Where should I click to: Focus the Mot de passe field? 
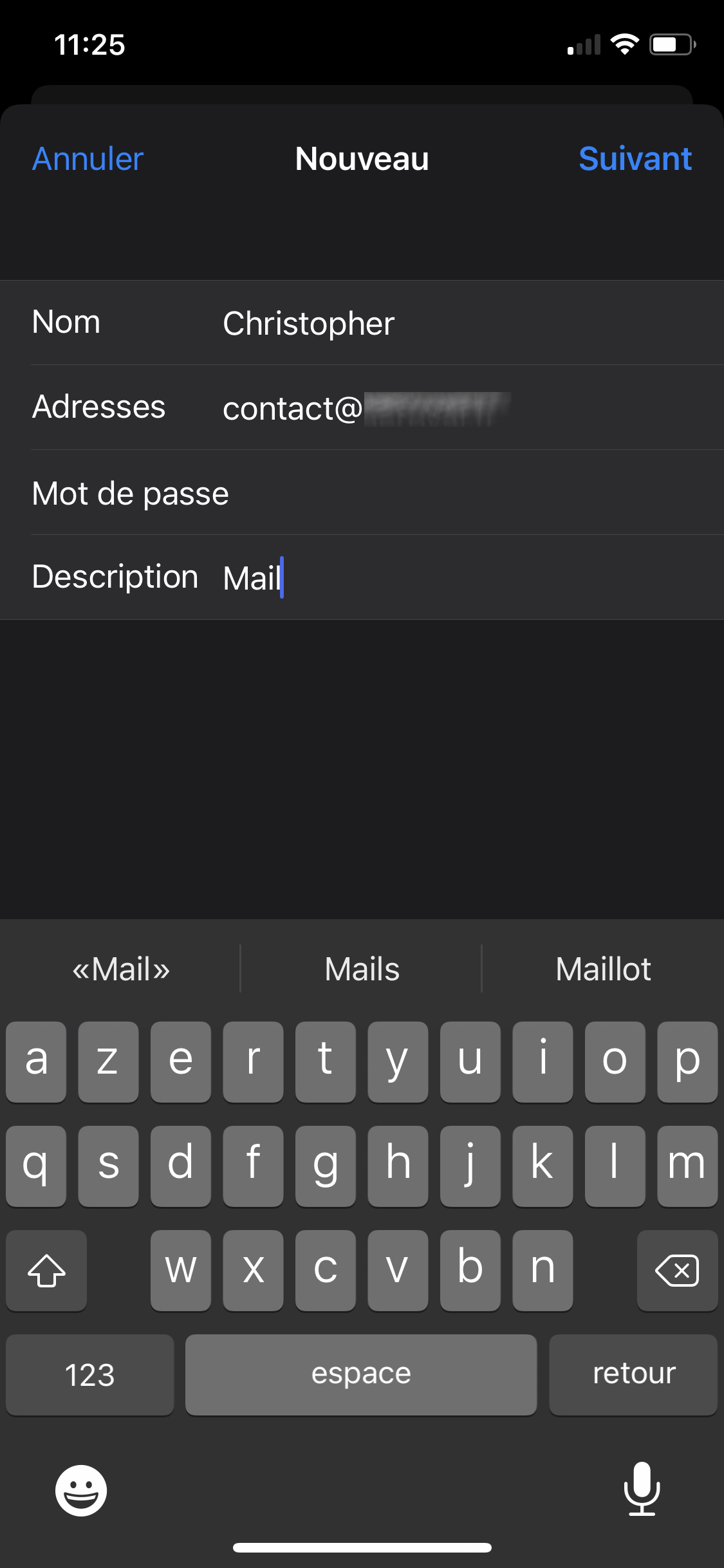tap(450, 493)
